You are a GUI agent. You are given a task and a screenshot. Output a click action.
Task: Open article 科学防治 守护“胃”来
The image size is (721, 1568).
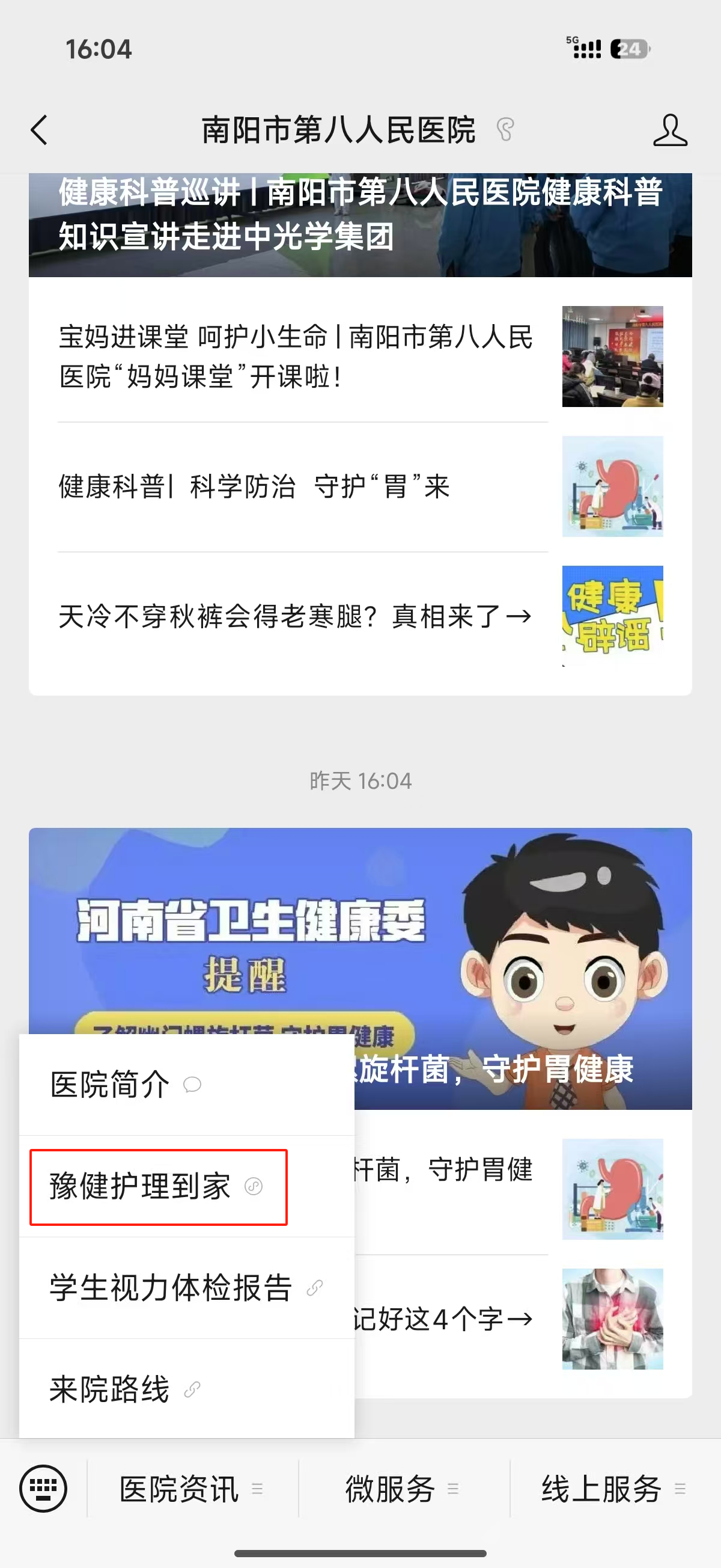pos(254,487)
